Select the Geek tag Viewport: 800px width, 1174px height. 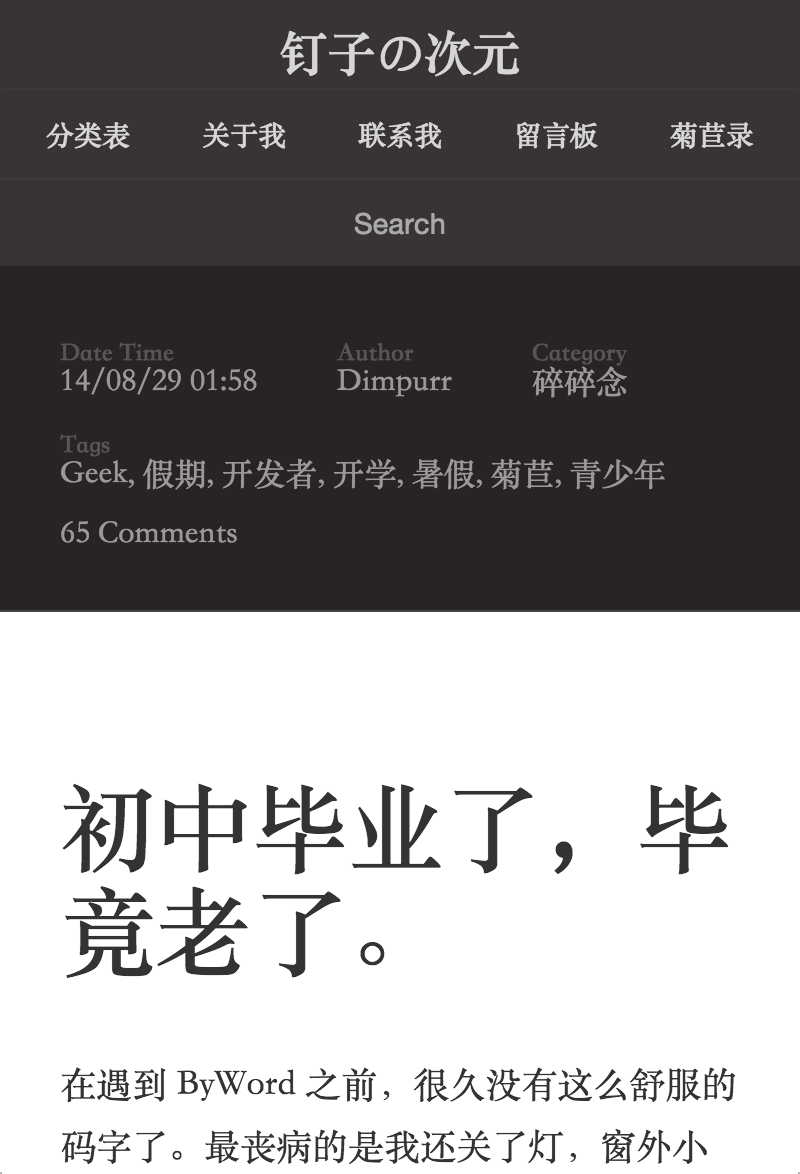click(x=94, y=473)
